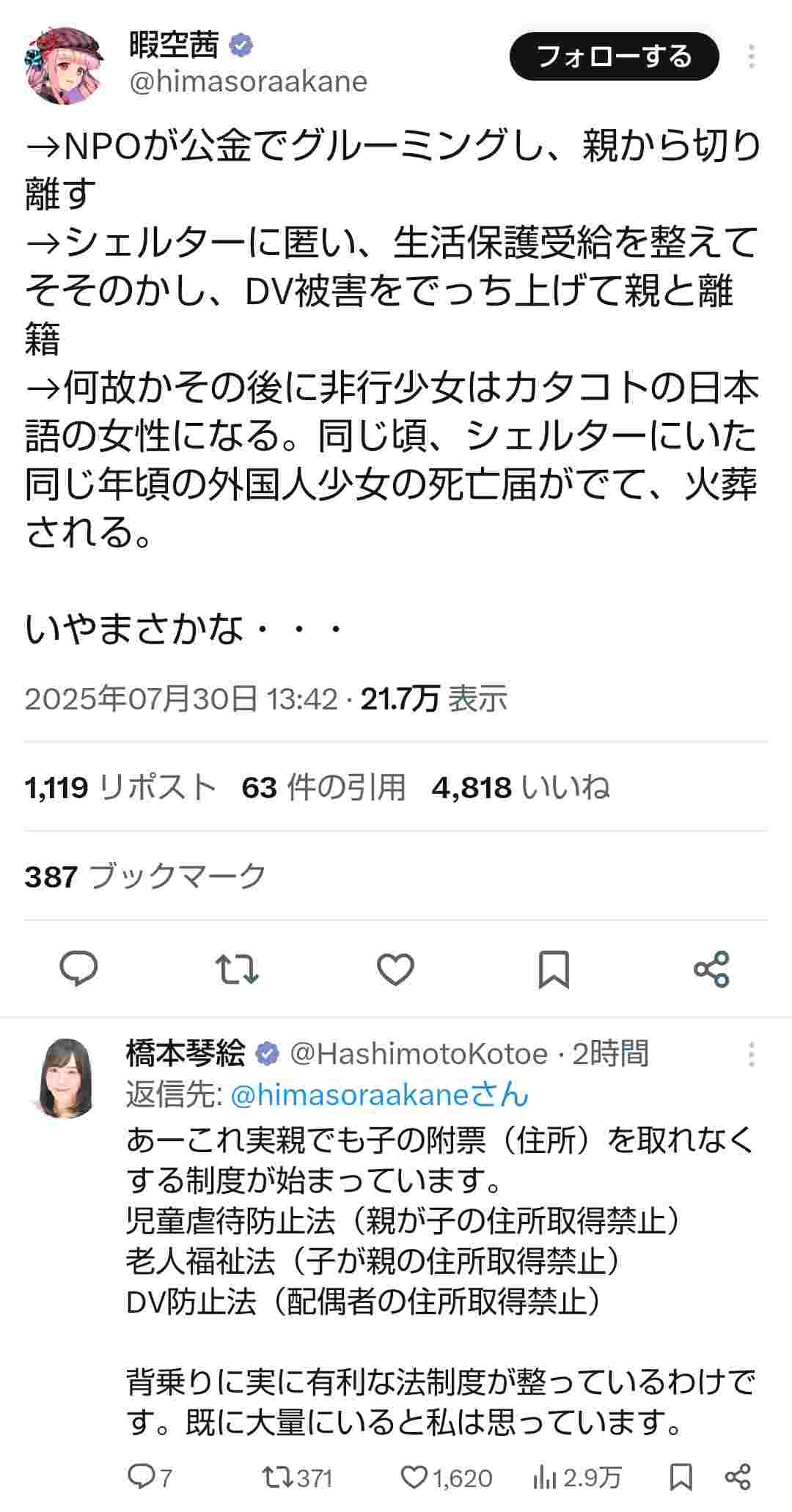
Task: Tap the フォローする button
Action: click(614, 56)
